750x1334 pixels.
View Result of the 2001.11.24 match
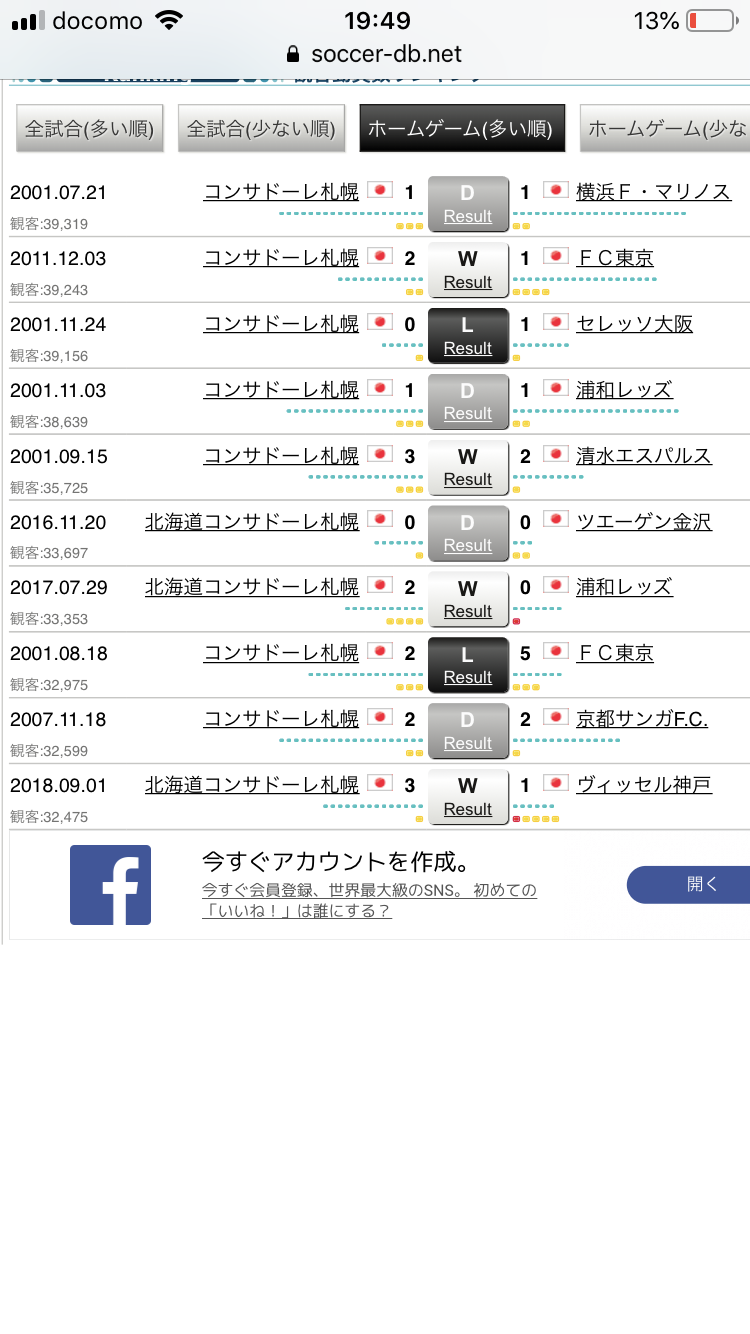coord(468,348)
